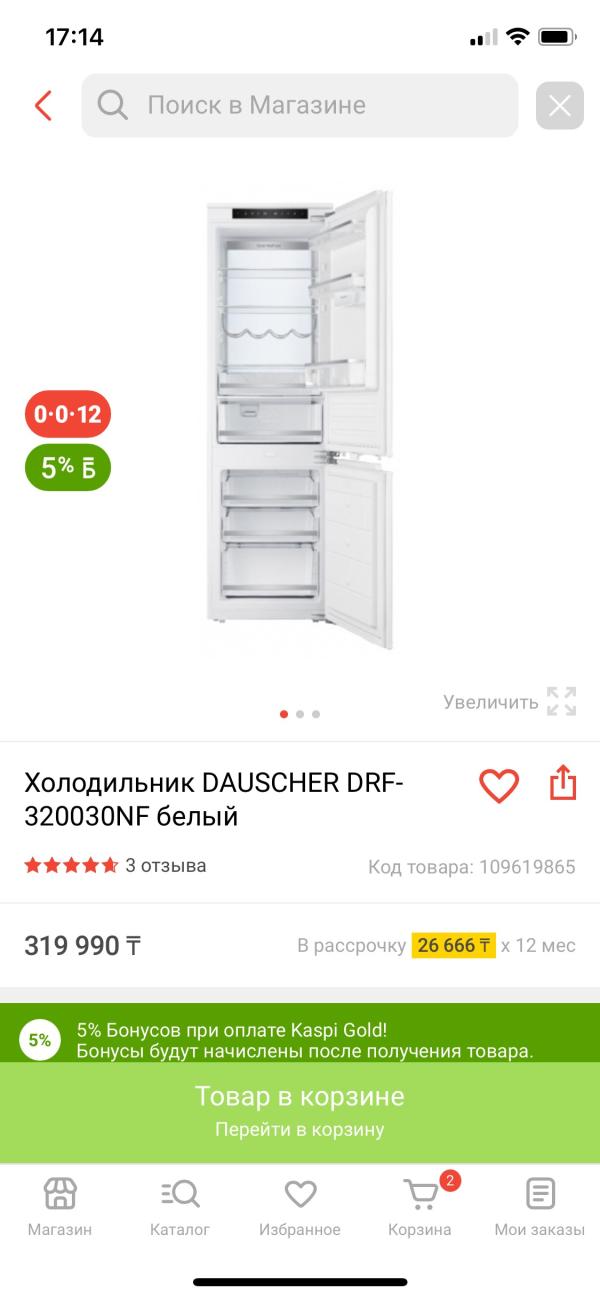
Task: Go back using the red arrow
Action: (x=43, y=105)
